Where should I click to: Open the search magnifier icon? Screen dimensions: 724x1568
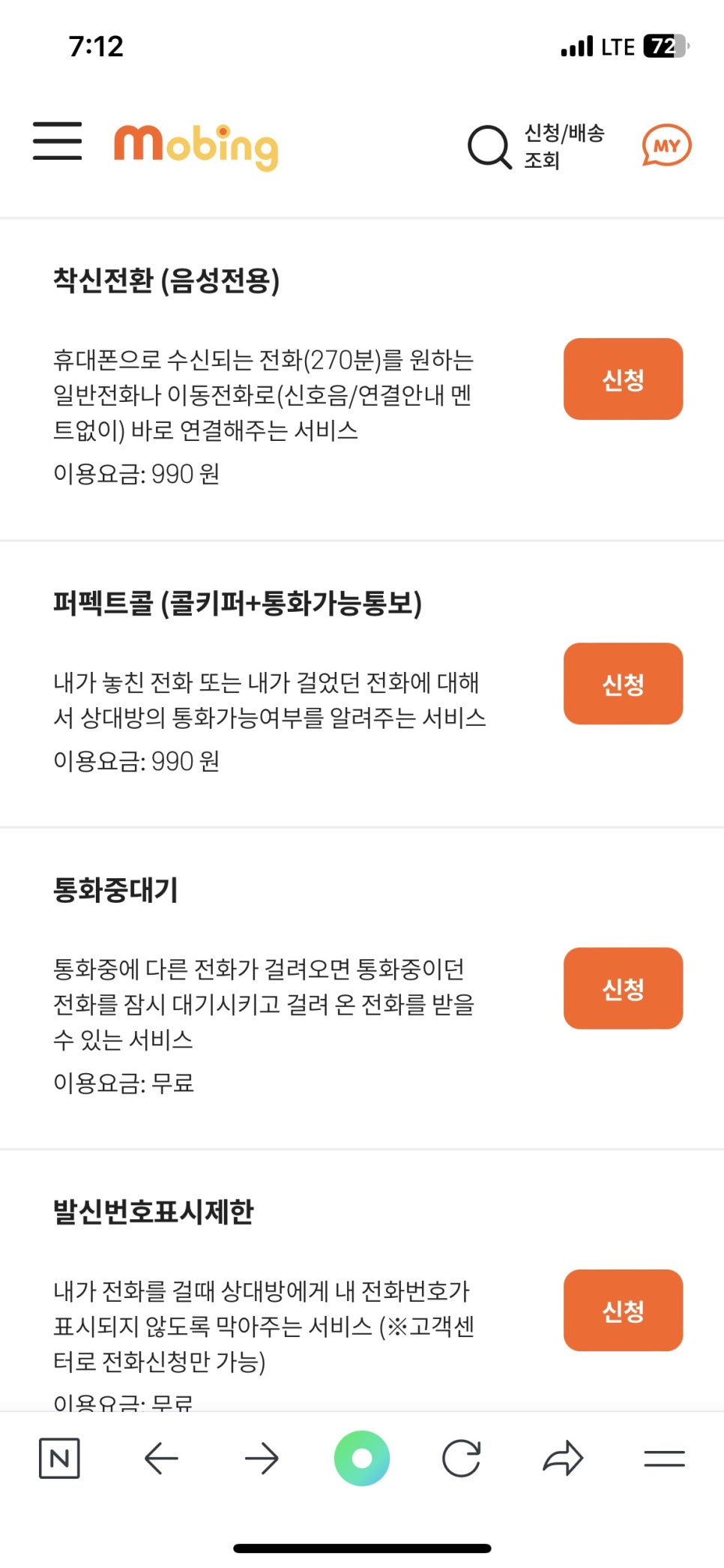pos(489,146)
